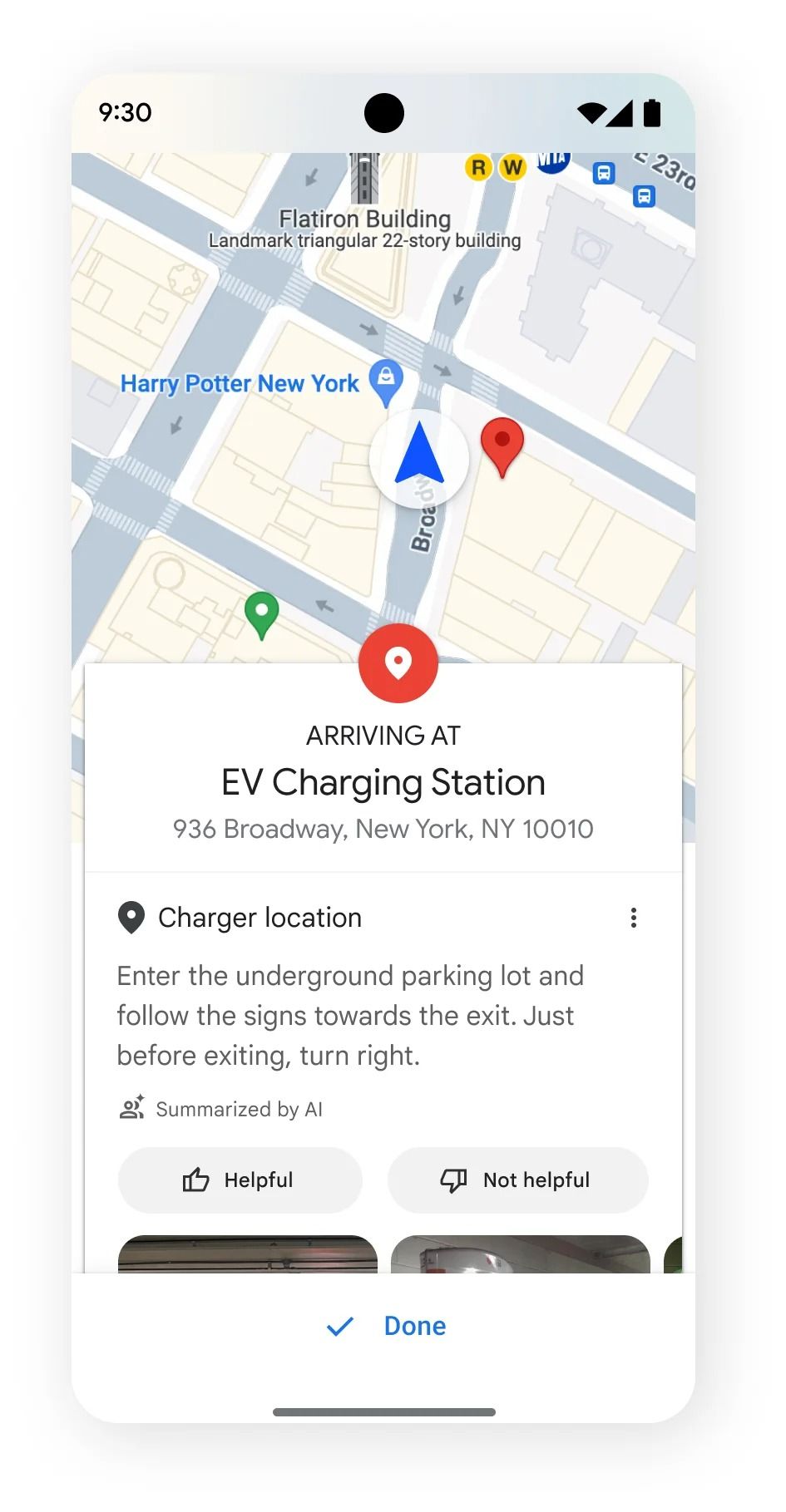786x1512 pixels.
Task: Open the Charger location overflow menu
Action: click(634, 917)
